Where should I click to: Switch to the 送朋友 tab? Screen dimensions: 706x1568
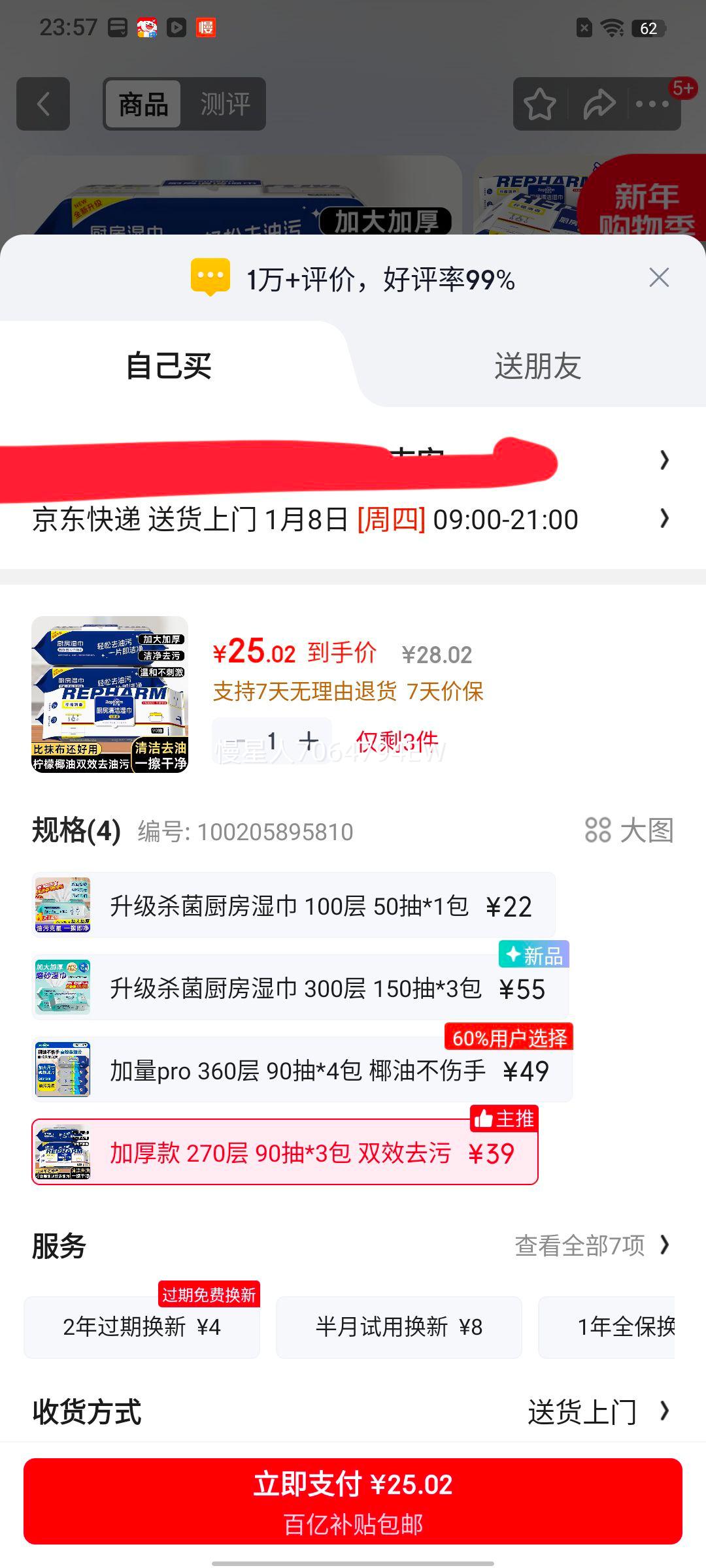tap(538, 367)
